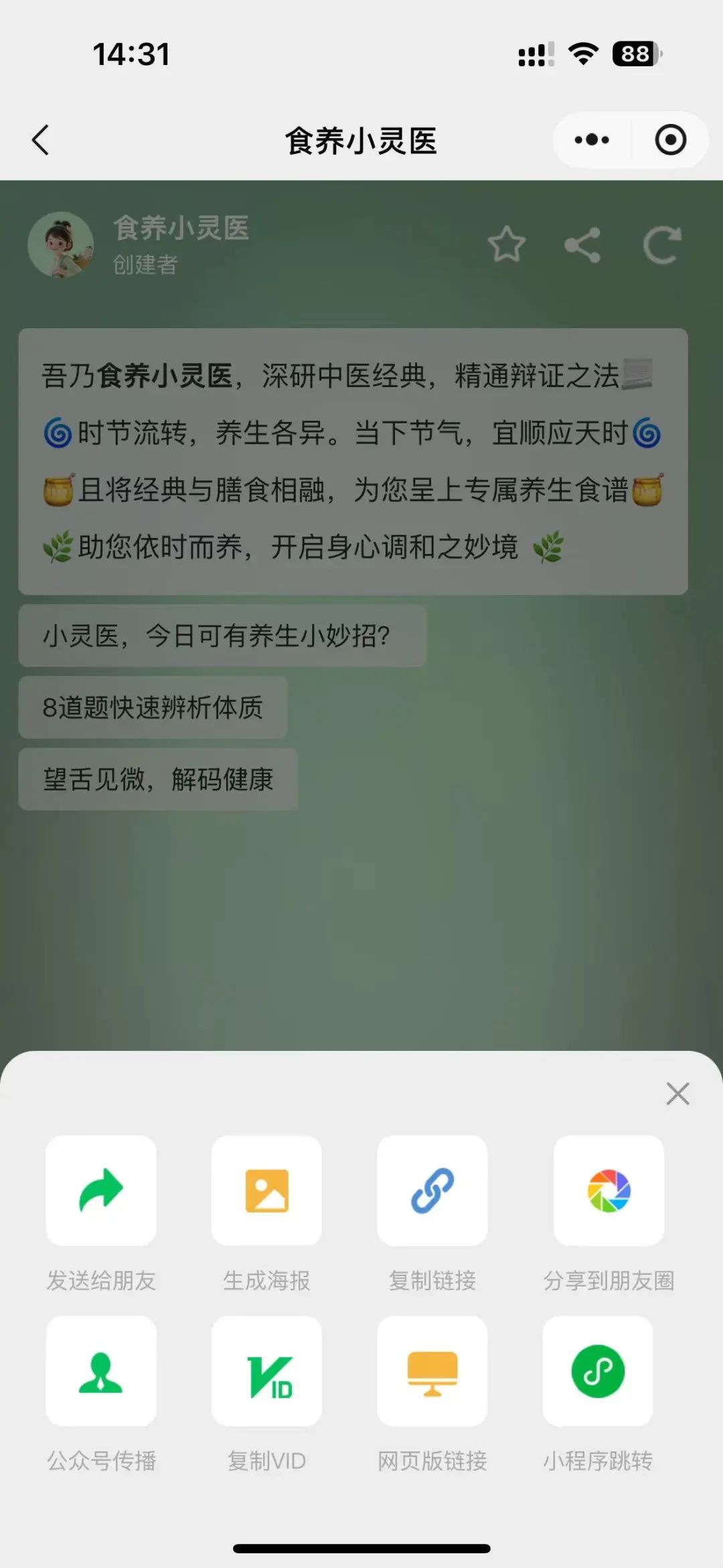Share via 分享到朋友圈

tap(609, 1190)
